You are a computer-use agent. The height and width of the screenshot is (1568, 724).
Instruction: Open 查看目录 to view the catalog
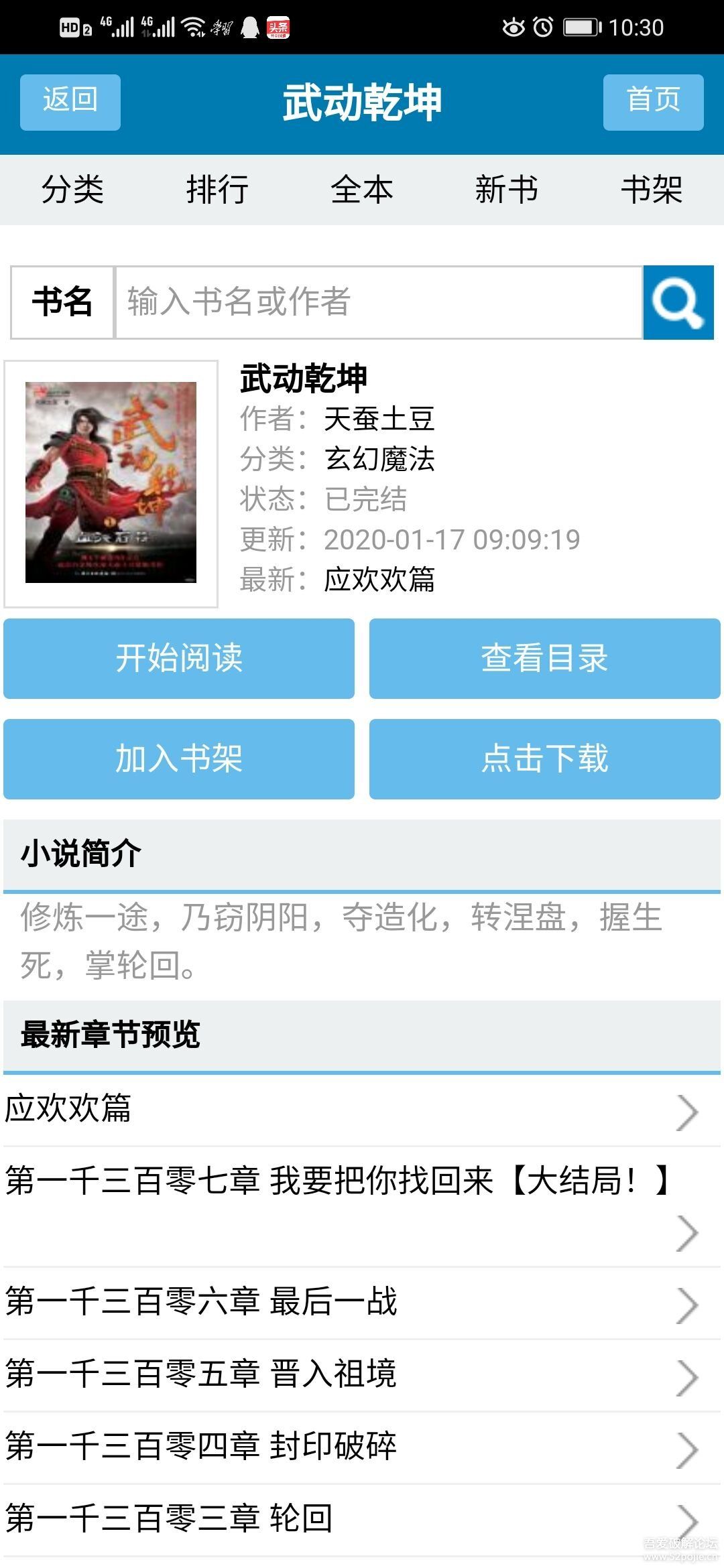[545, 659]
